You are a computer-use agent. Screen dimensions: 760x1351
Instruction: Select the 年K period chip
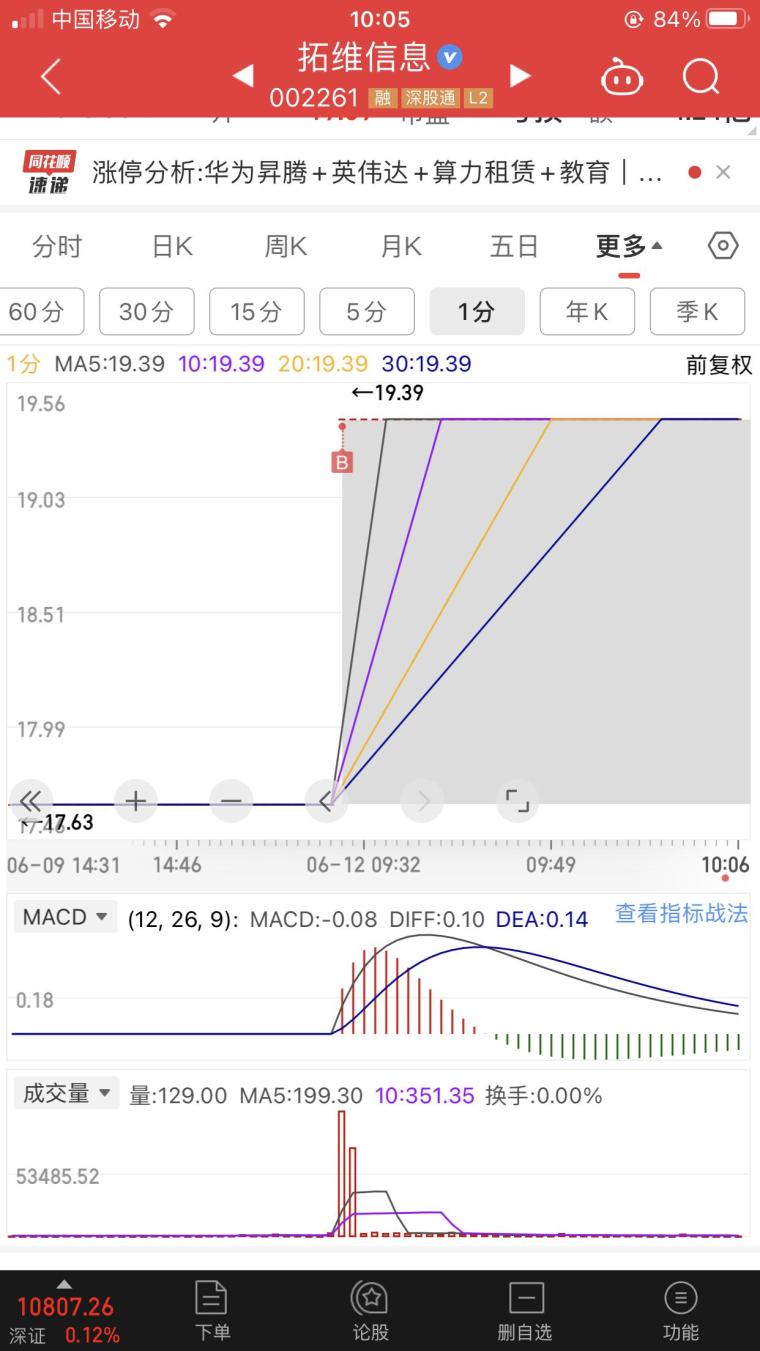pos(587,312)
